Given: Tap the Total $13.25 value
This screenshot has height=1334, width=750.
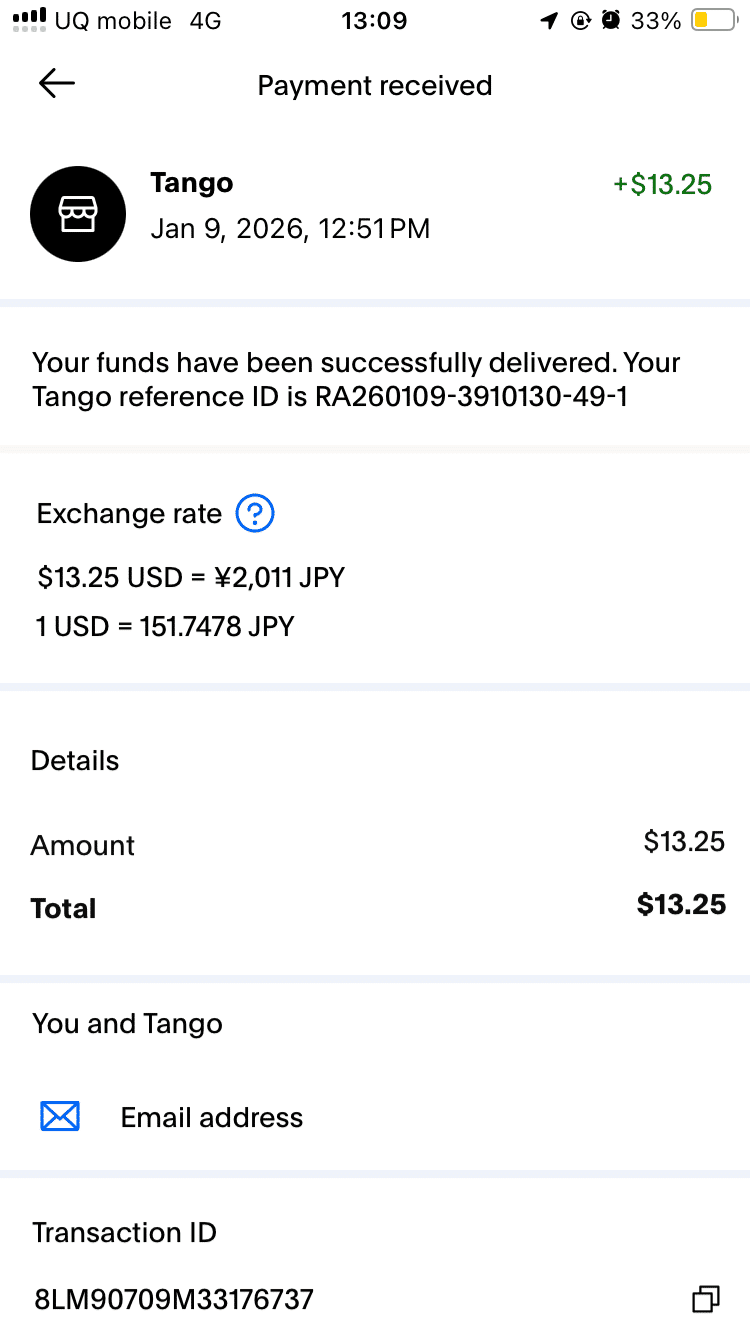Looking at the screenshot, I should click(x=681, y=905).
